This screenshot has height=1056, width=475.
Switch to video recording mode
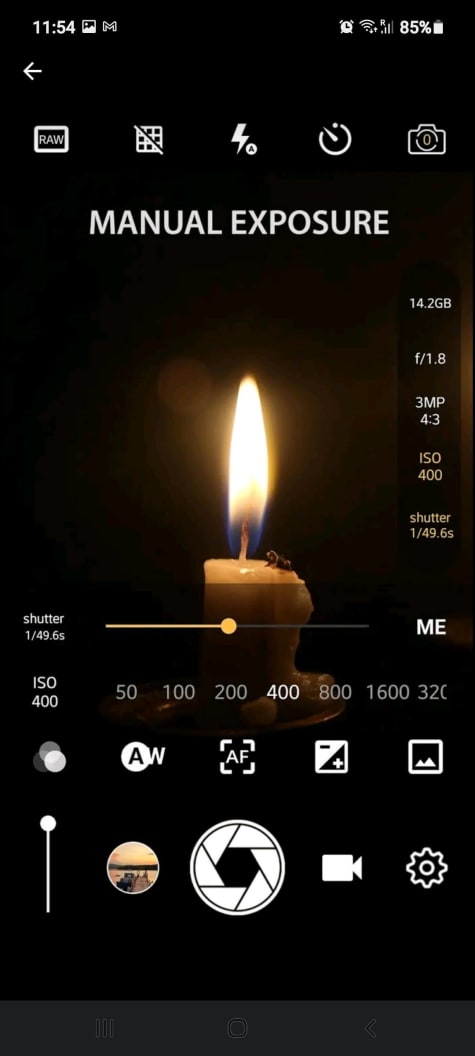[342, 868]
